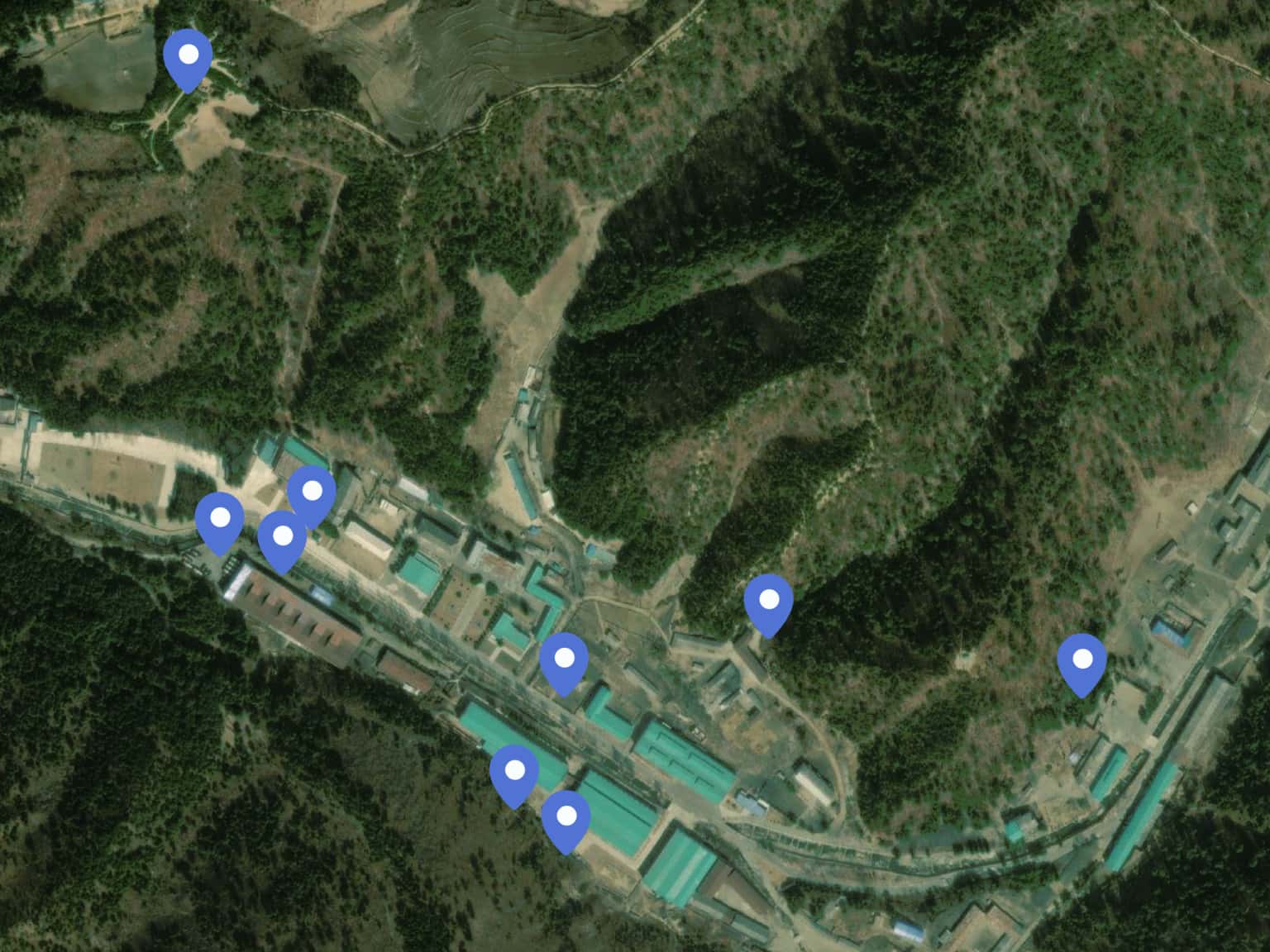The height and width of the screenshot is (952, 1270).
Task: Select the uppermost pin of the clustered three
Action: pos(312,493)
